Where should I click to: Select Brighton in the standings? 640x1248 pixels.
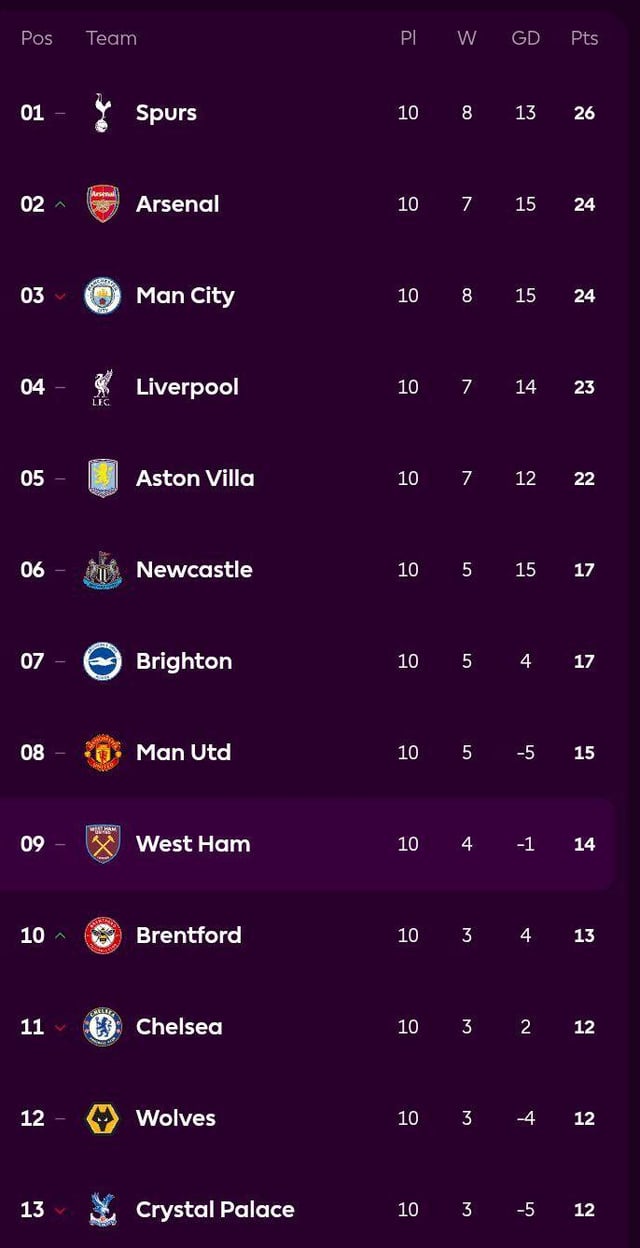click(184, 661)
